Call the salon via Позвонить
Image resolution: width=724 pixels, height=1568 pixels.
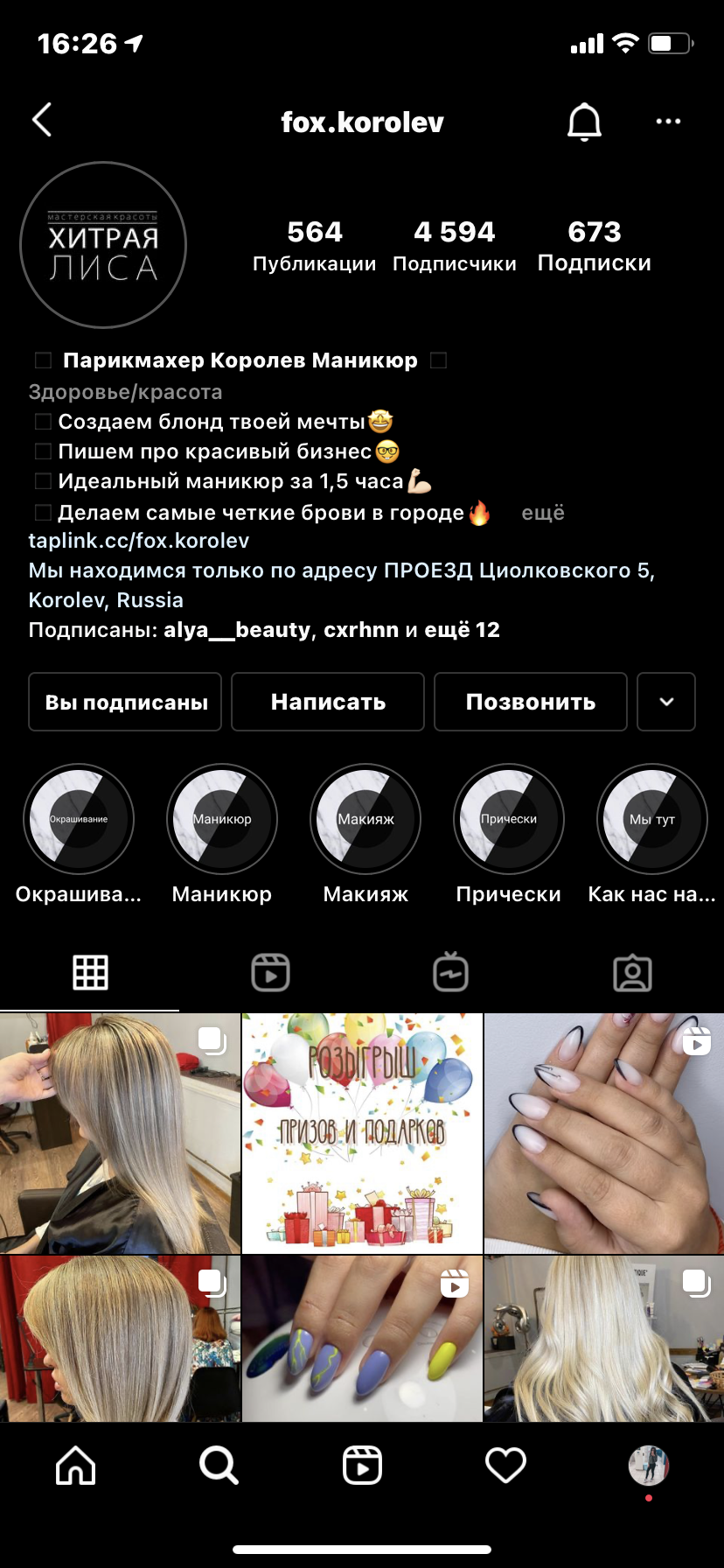pos(531,702)
